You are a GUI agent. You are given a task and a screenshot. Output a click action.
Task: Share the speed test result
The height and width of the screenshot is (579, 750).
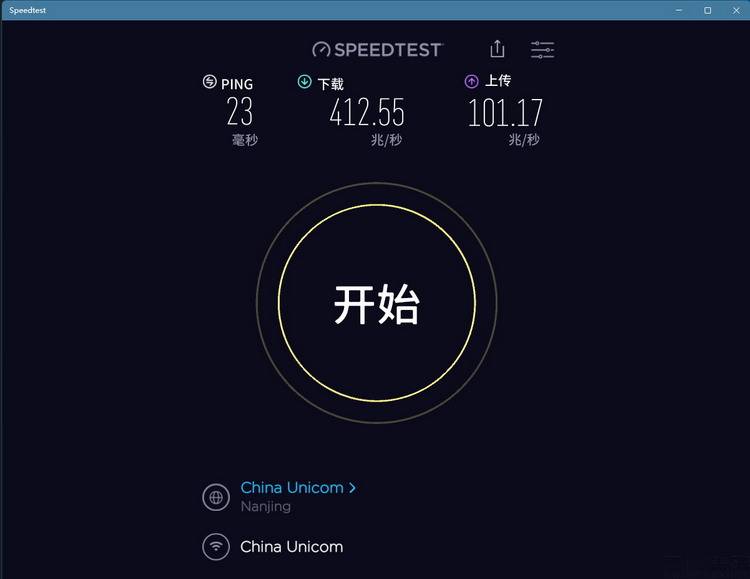[497, 49]
